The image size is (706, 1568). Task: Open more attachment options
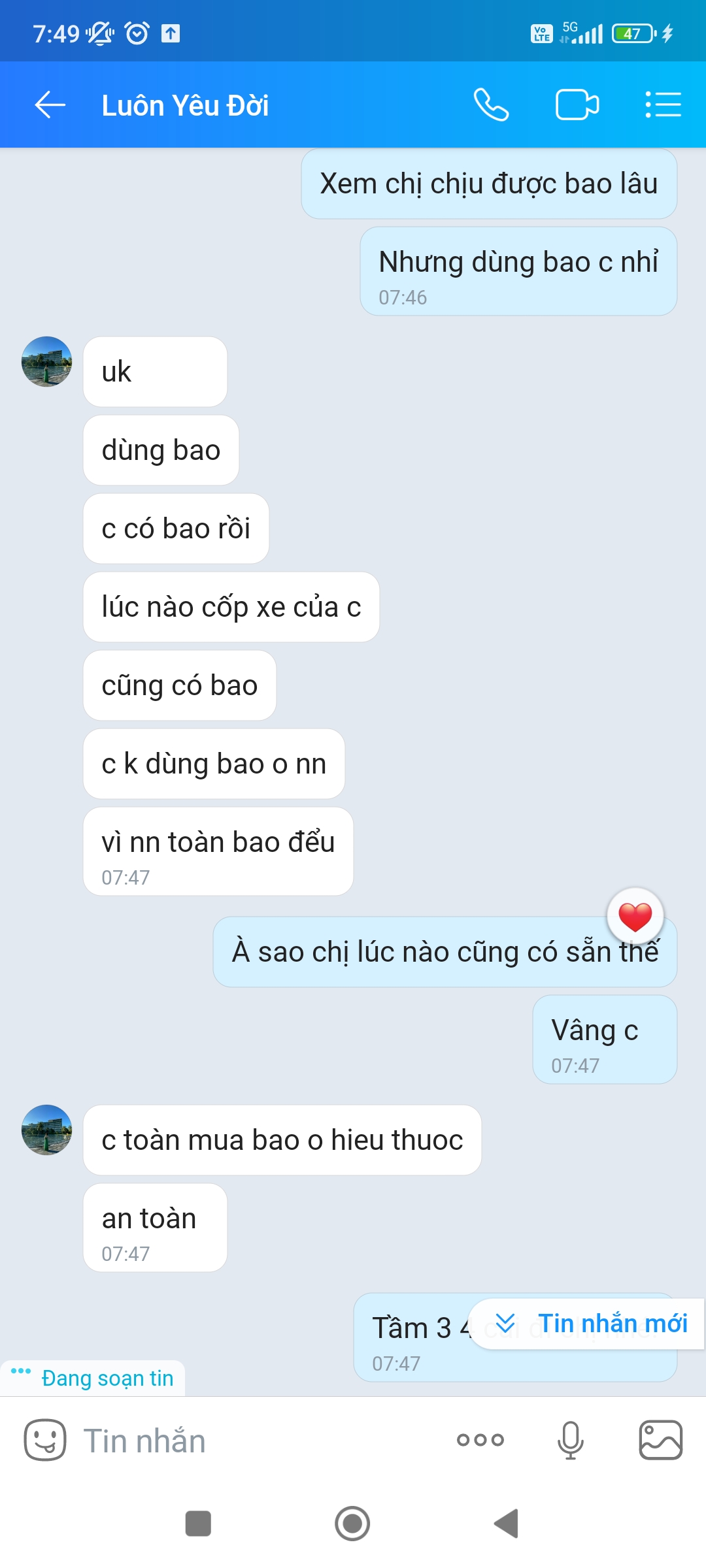point(480,1440)
